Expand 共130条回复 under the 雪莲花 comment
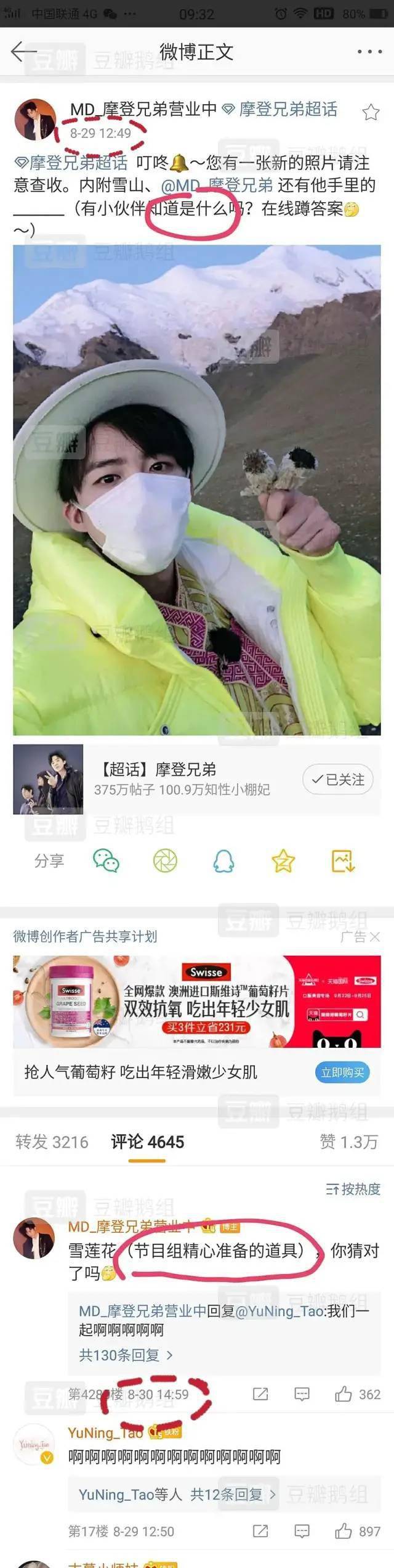 click(126, 1355)
